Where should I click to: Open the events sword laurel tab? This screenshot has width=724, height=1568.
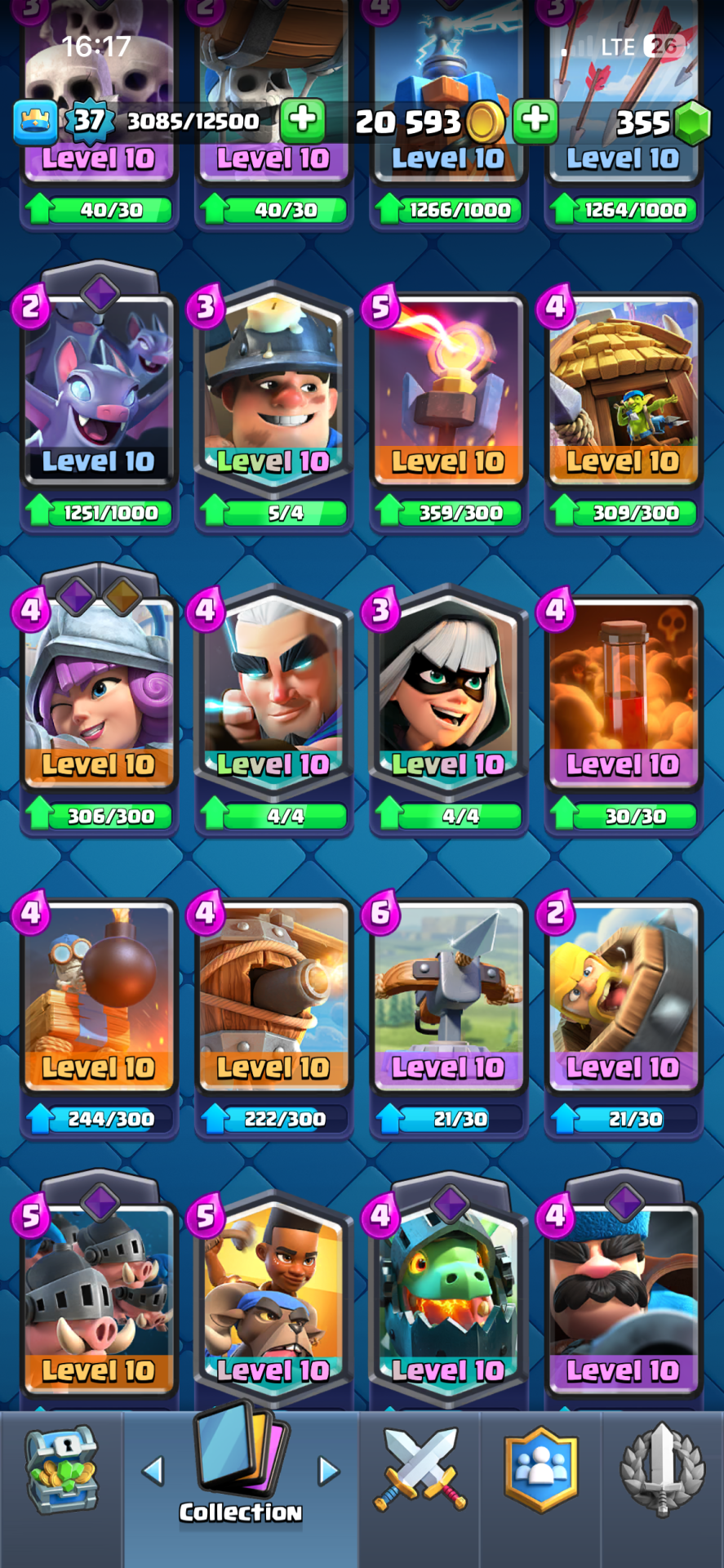[x=662, y=1470]
